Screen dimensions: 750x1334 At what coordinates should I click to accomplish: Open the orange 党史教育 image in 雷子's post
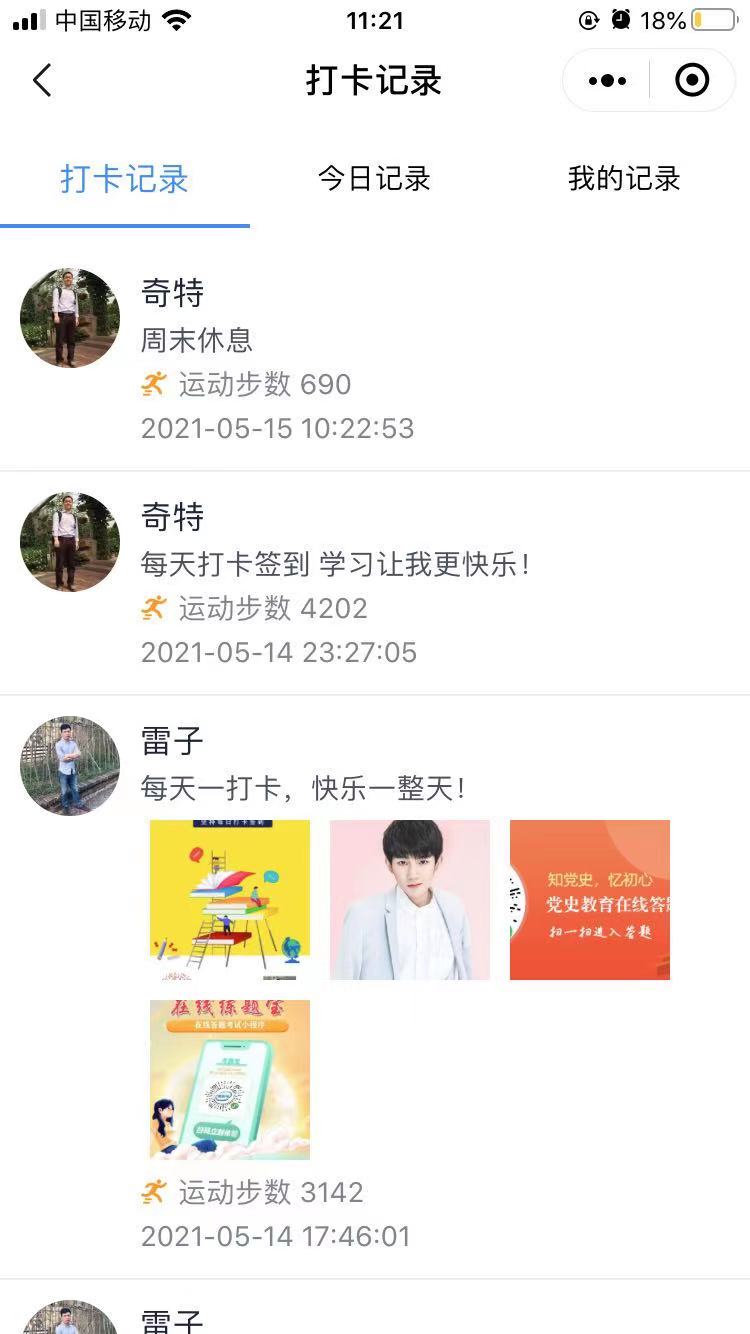coord(590,900)
